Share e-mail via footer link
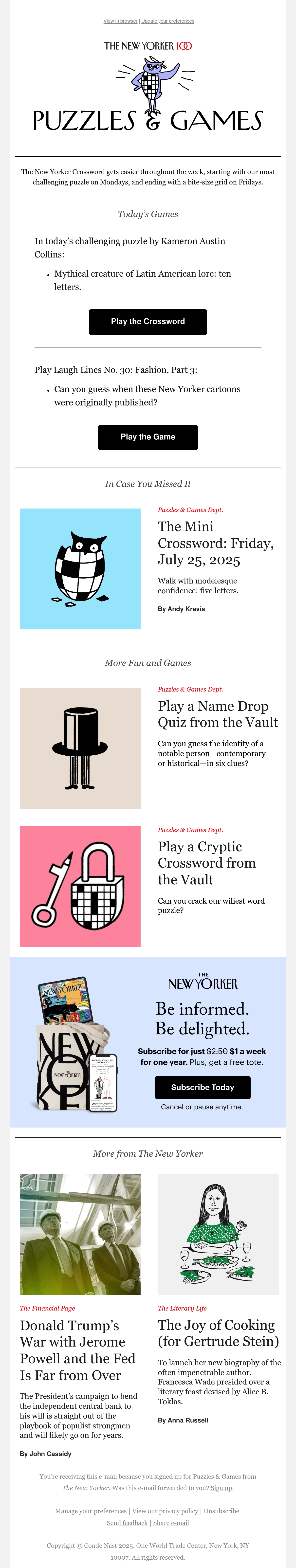The image size is (296, 1568). click(x=171, y=1523)
